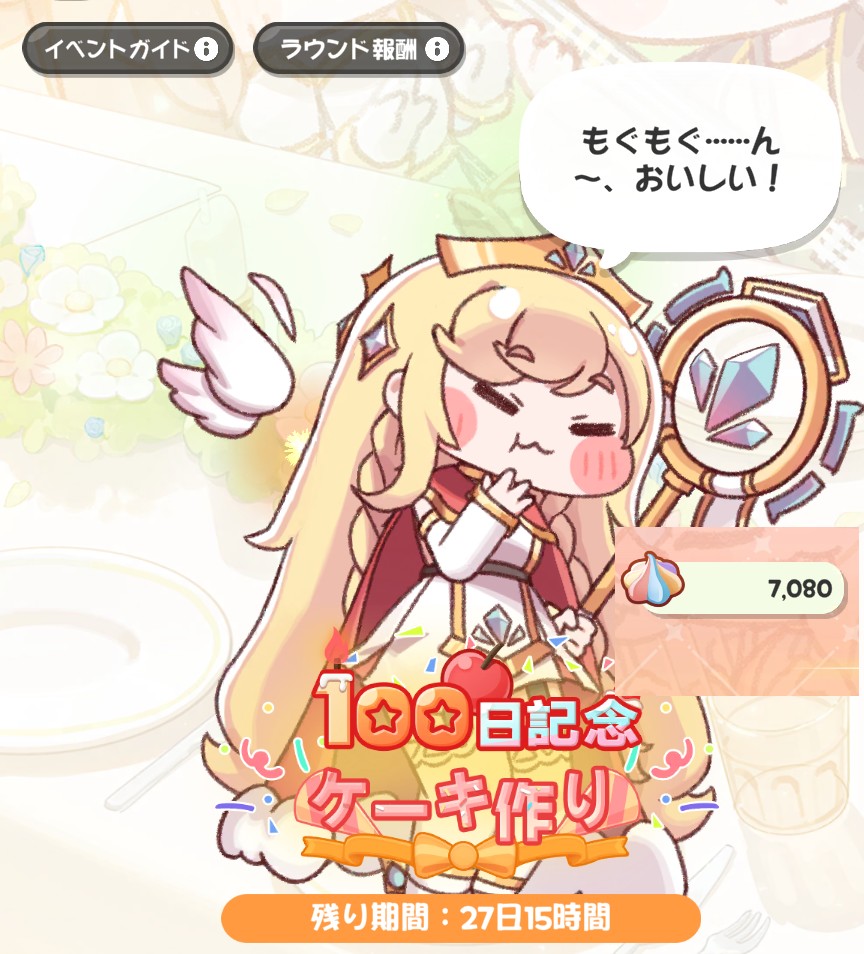Open the イベントガイド info button
The image size is (864, 954).
[127, 48]
